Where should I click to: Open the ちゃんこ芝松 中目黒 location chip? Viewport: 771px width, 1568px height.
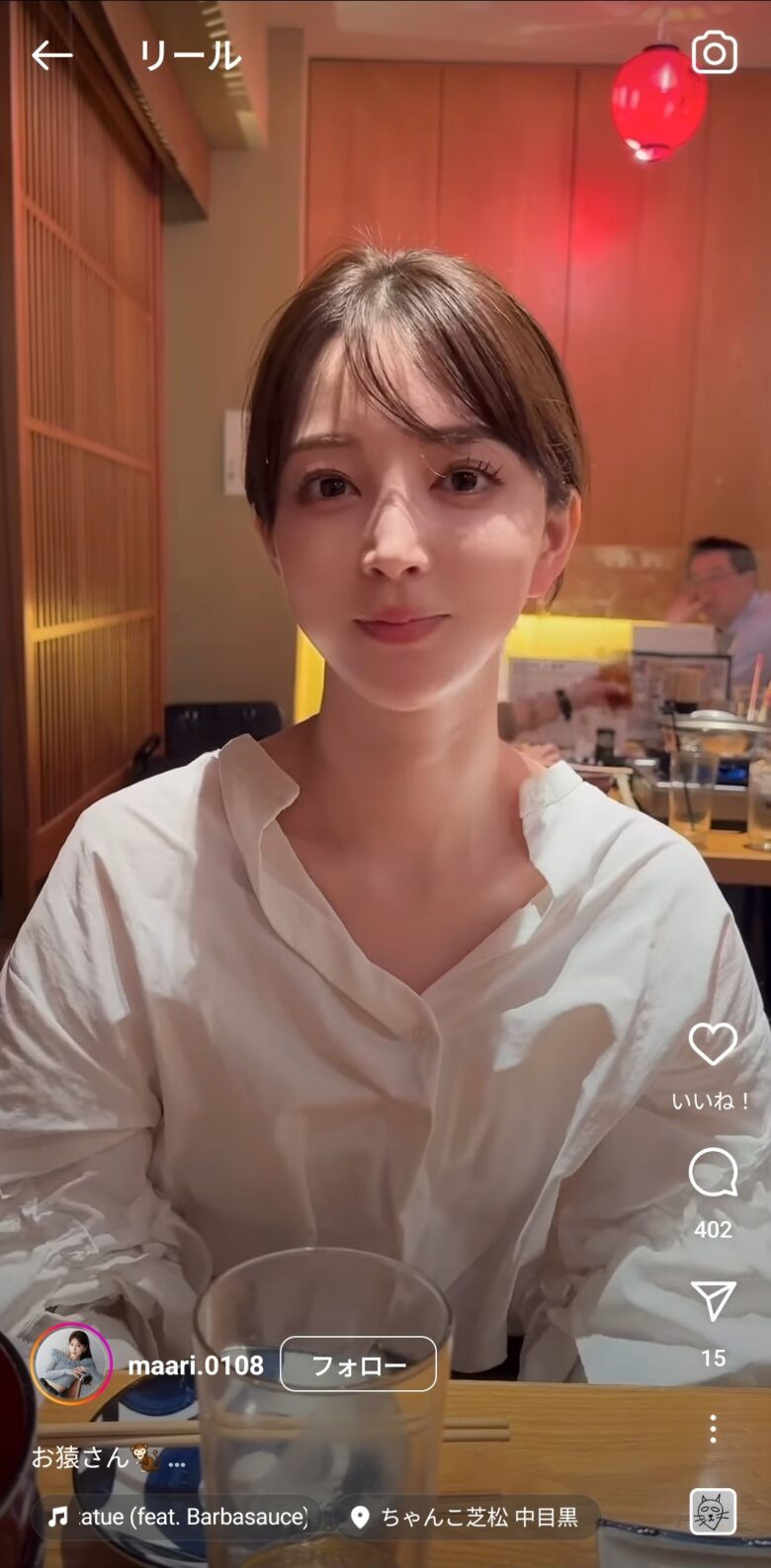pyautogui.click(x=465, y=1517)
